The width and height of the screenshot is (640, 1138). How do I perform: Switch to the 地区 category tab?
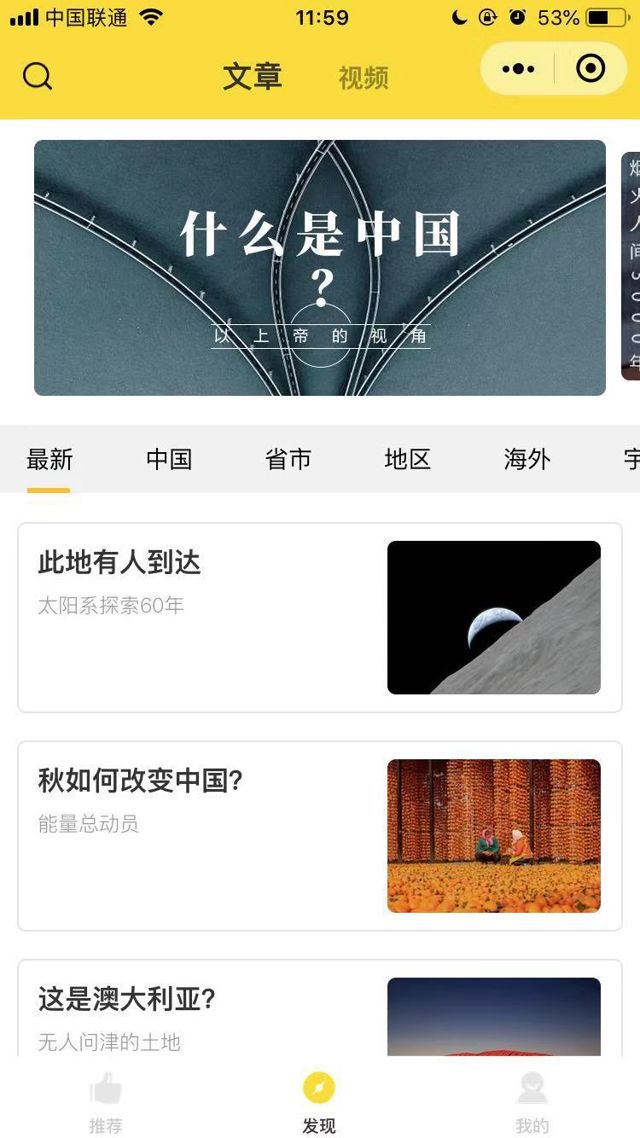coord(407,460)
